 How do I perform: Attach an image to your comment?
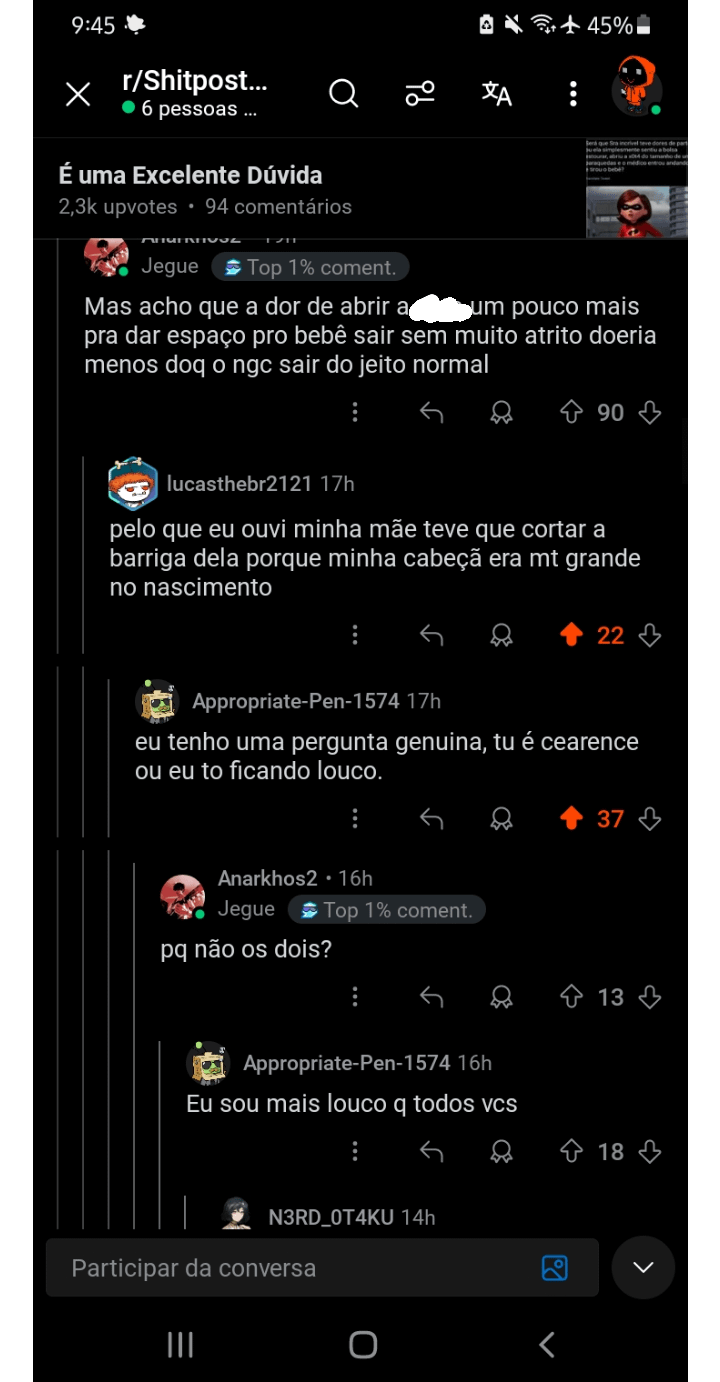pyautogui.click(x=554, y=1268)
